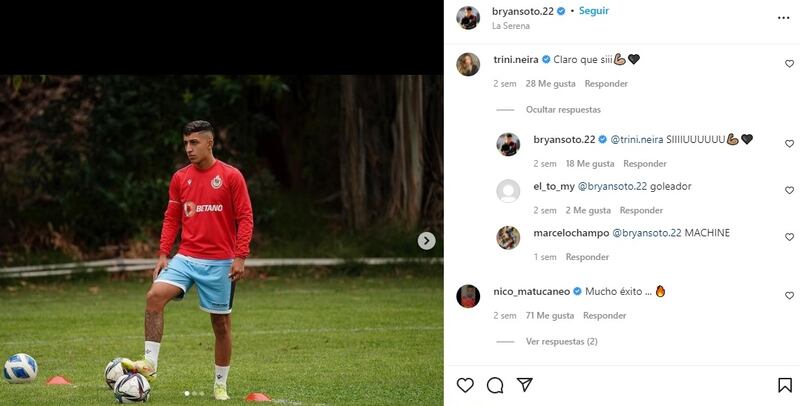Hide replies with Ocultar respuestas
Screen dimensions: 800x406
(x=563, y=110)
